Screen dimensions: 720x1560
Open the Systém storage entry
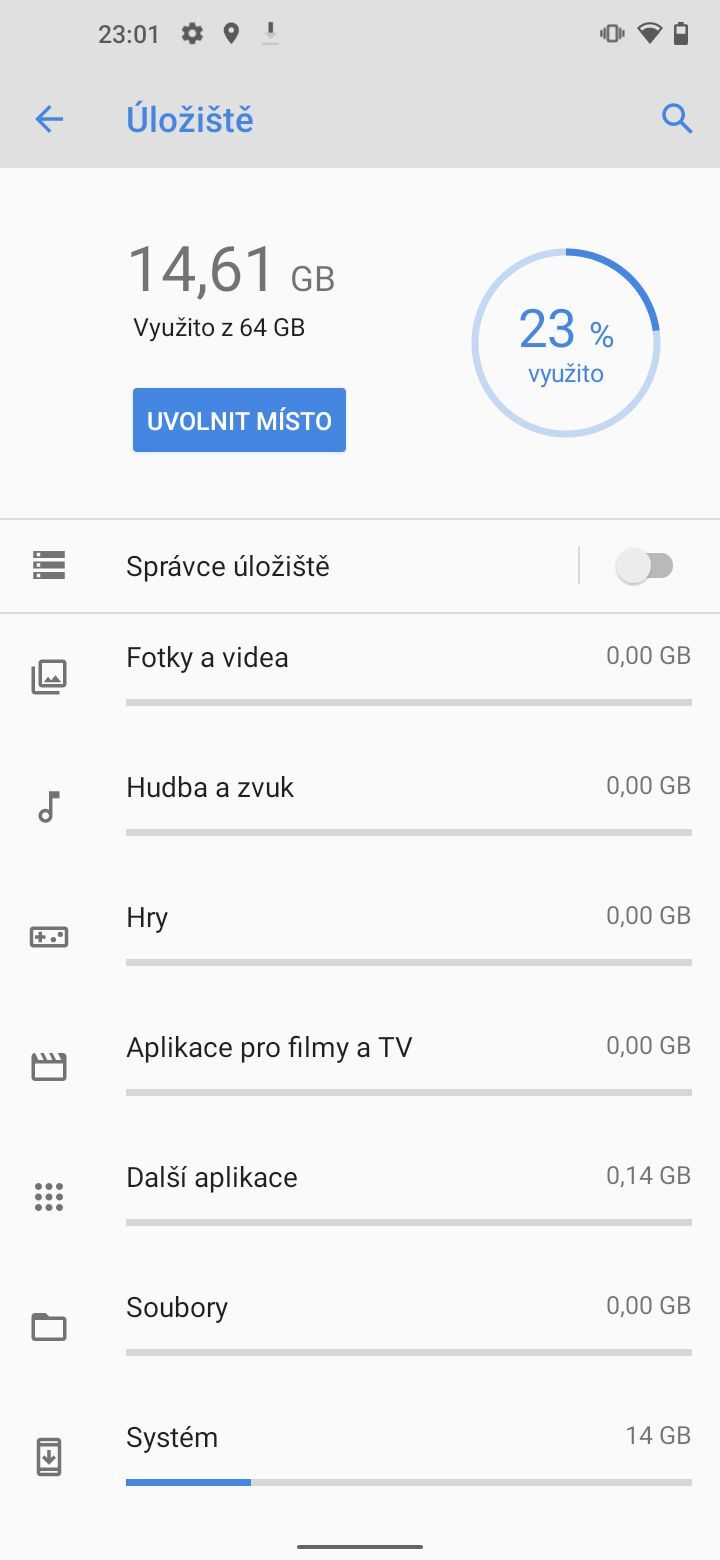[171, 1437]
